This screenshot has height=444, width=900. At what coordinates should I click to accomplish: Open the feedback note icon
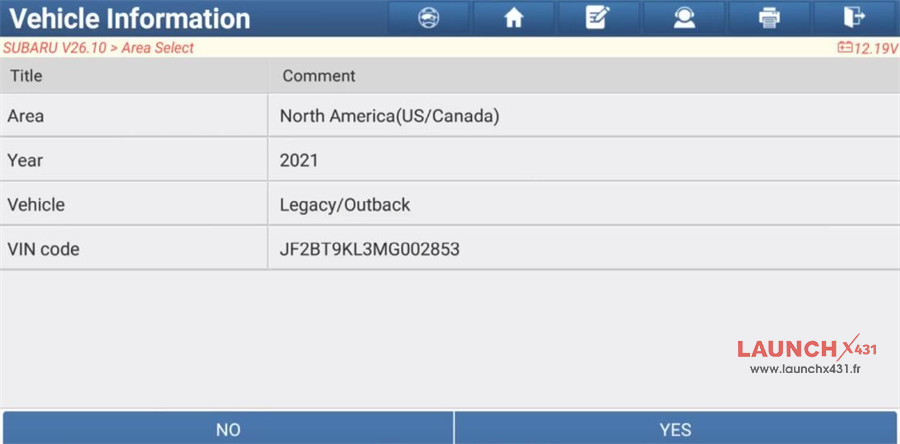(597, 18)
